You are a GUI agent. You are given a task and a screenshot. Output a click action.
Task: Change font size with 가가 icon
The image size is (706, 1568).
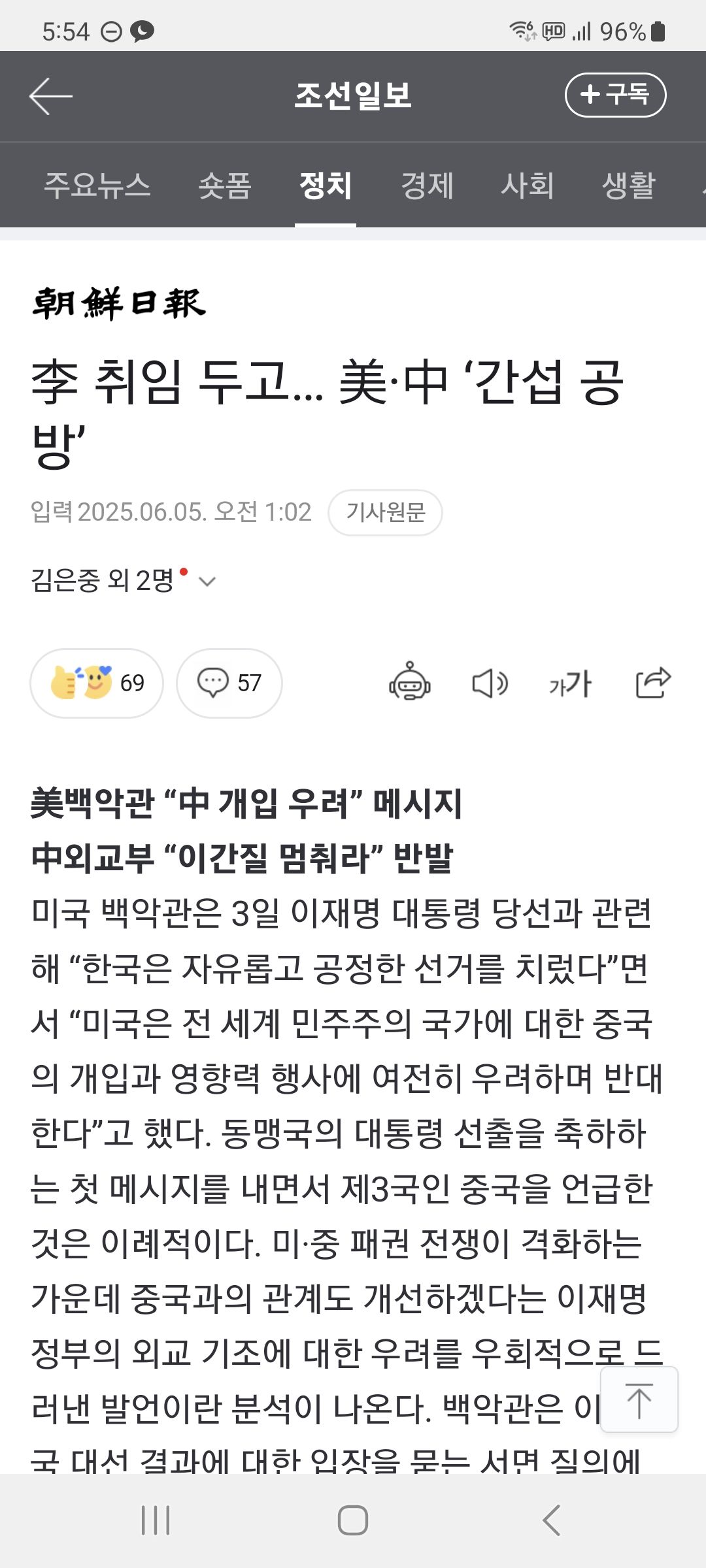click(570, 683)
